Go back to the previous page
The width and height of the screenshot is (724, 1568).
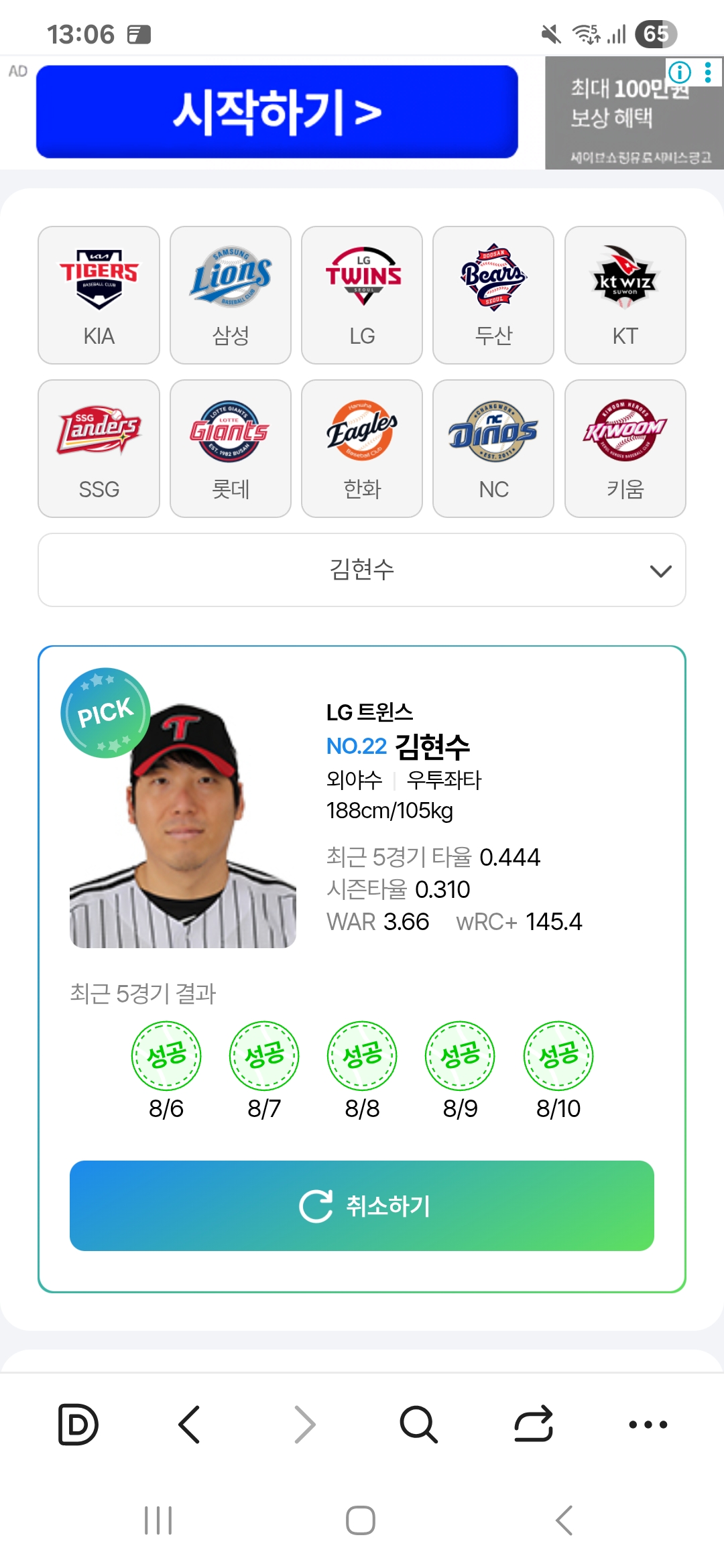(190, 1424)
